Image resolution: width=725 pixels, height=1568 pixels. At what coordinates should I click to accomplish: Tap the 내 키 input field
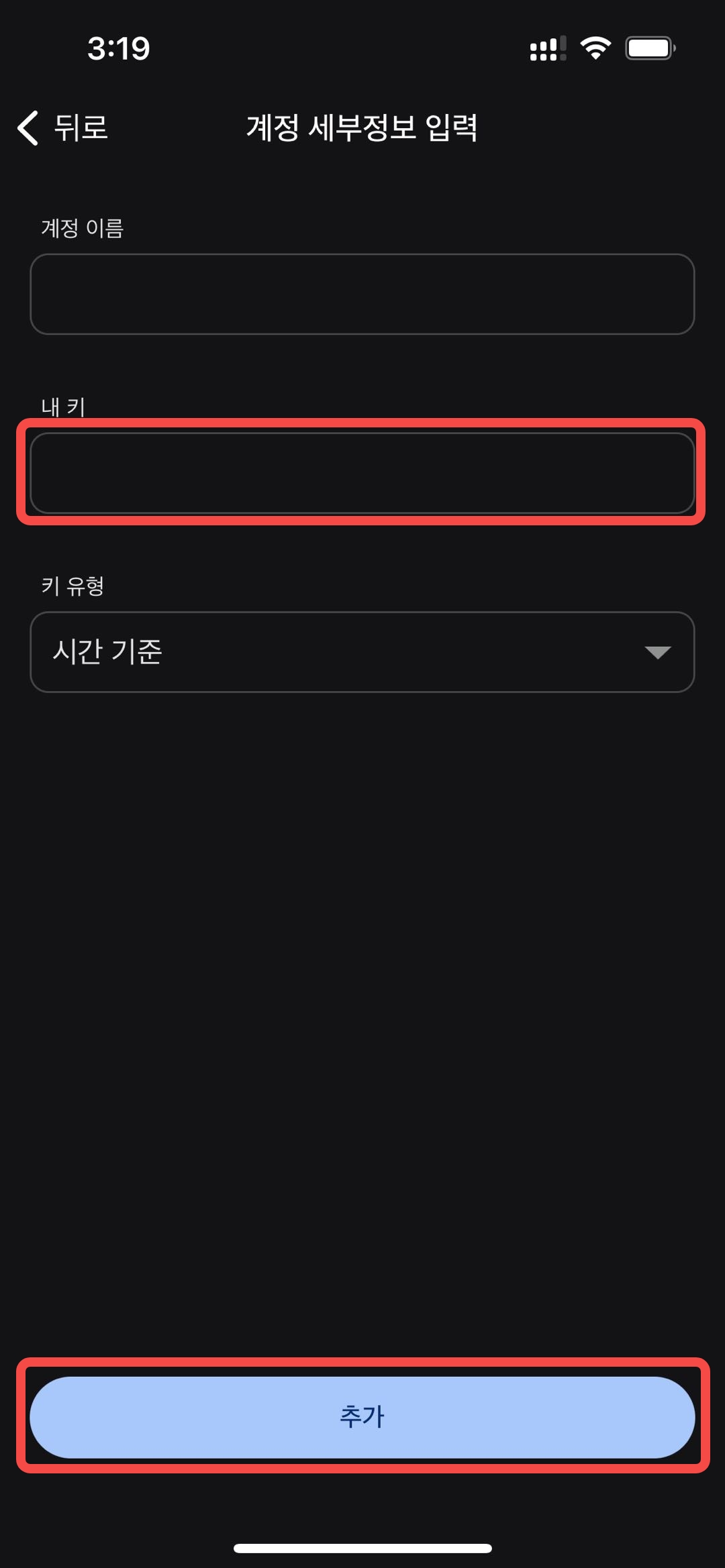pyautogui.click(x=362, y=473)
